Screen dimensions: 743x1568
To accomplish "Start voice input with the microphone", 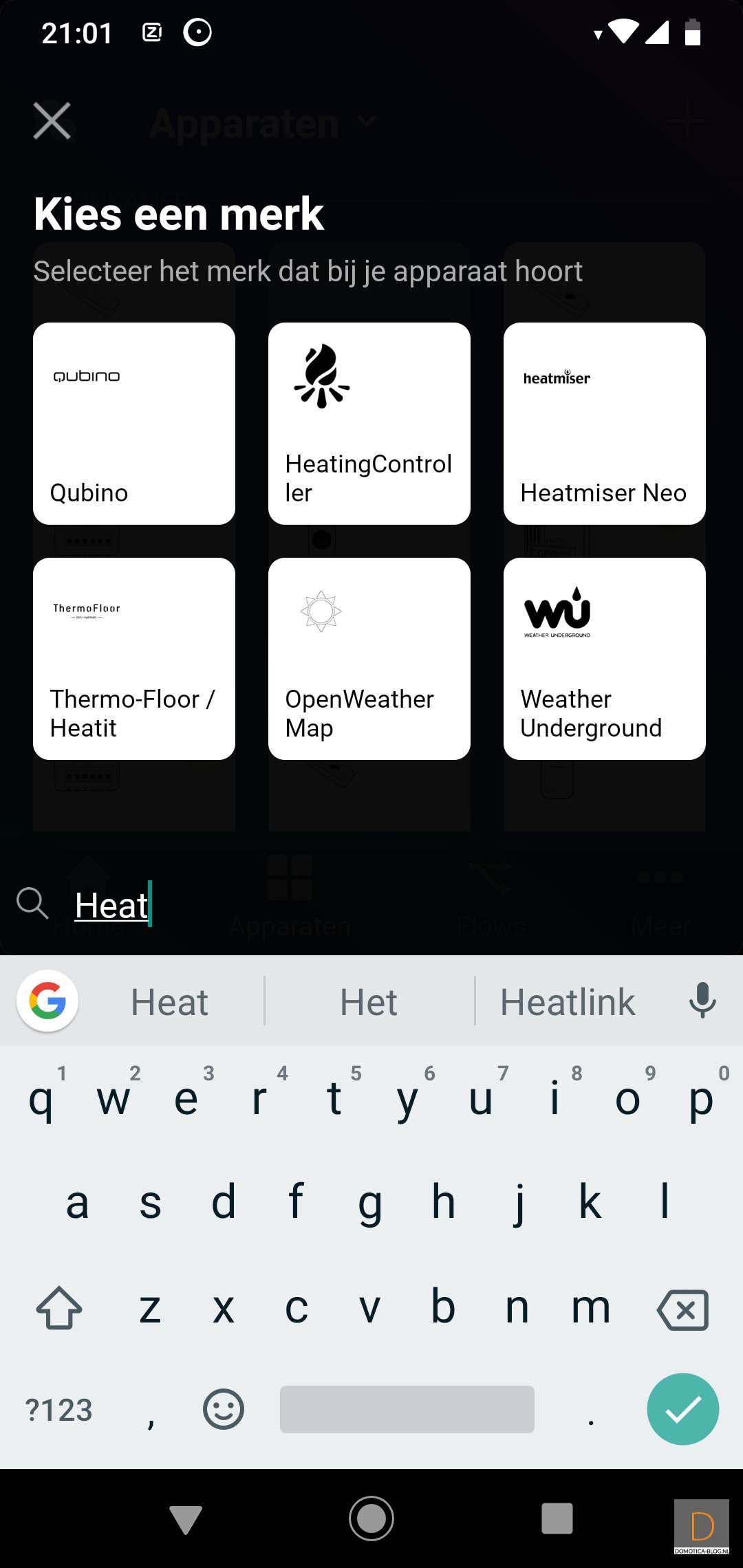I will pos(702,1001).
